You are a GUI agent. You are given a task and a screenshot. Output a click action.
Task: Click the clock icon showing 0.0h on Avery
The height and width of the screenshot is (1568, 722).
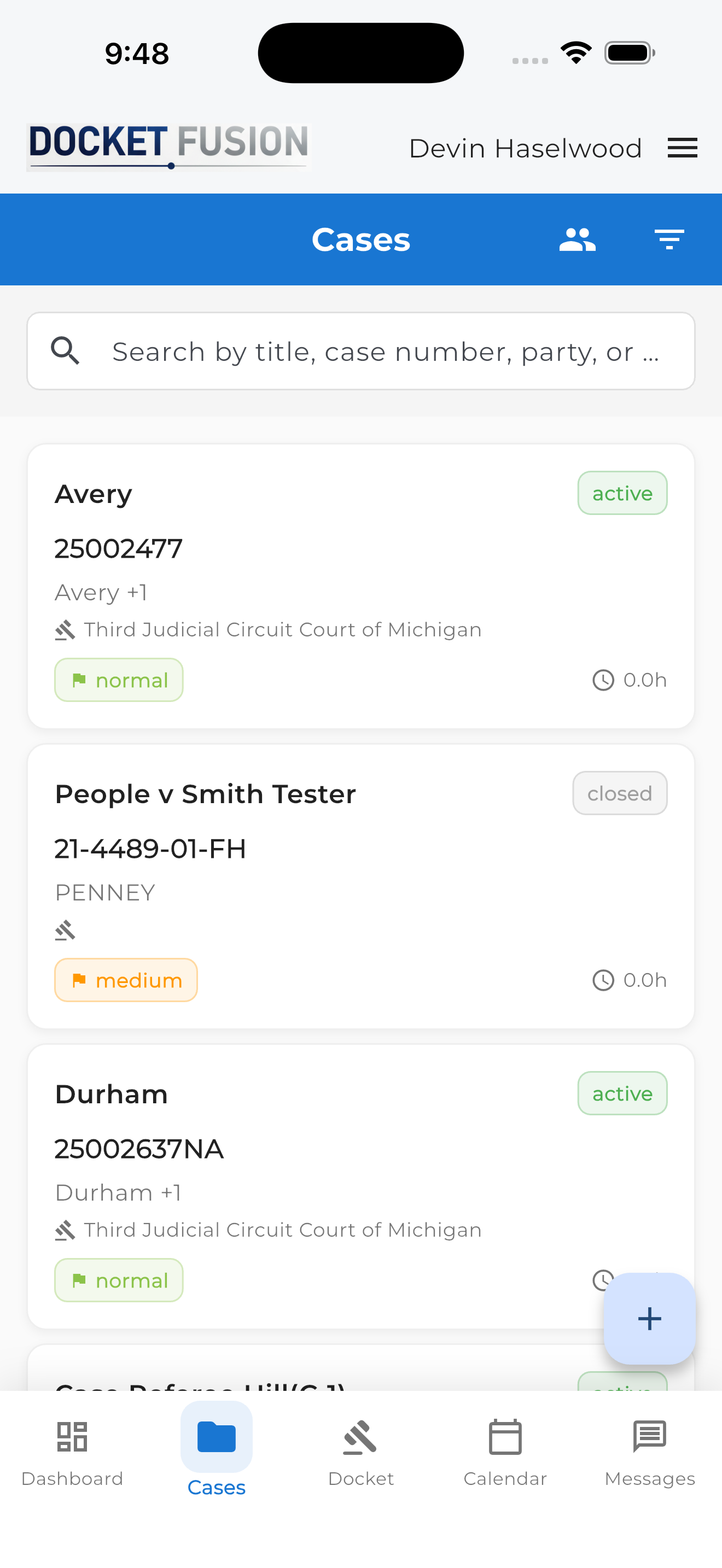pyautogui.click(x=603, y=680)
